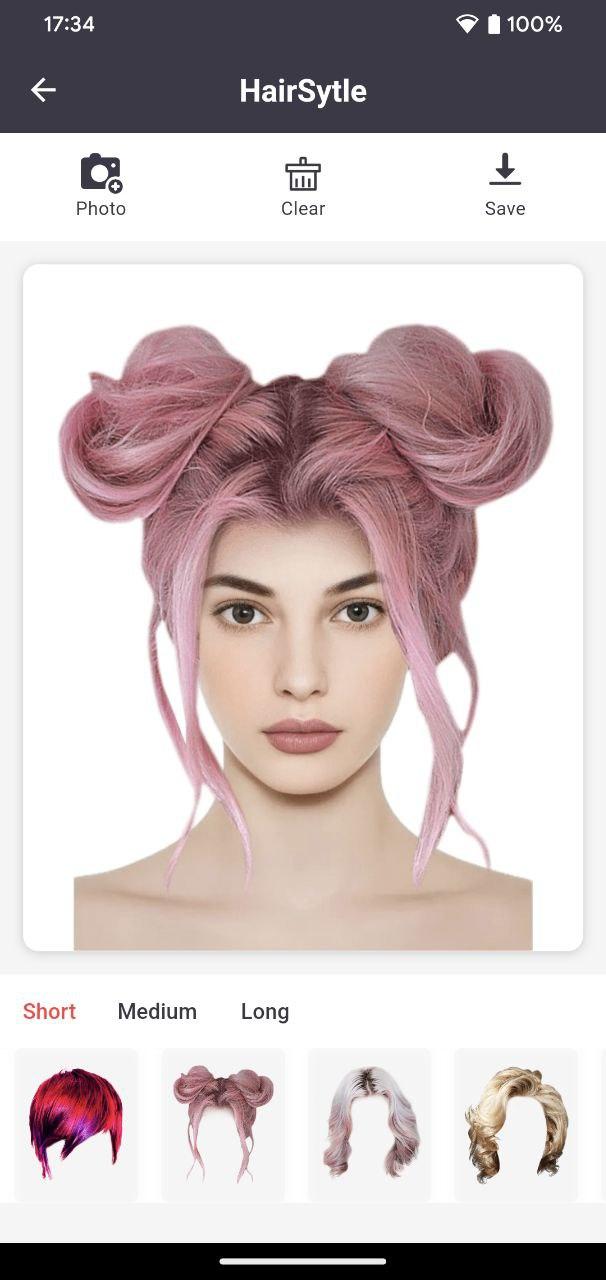Switch to the Long hair tab
606x1280 pixels.
click(x=265, y=1011)
